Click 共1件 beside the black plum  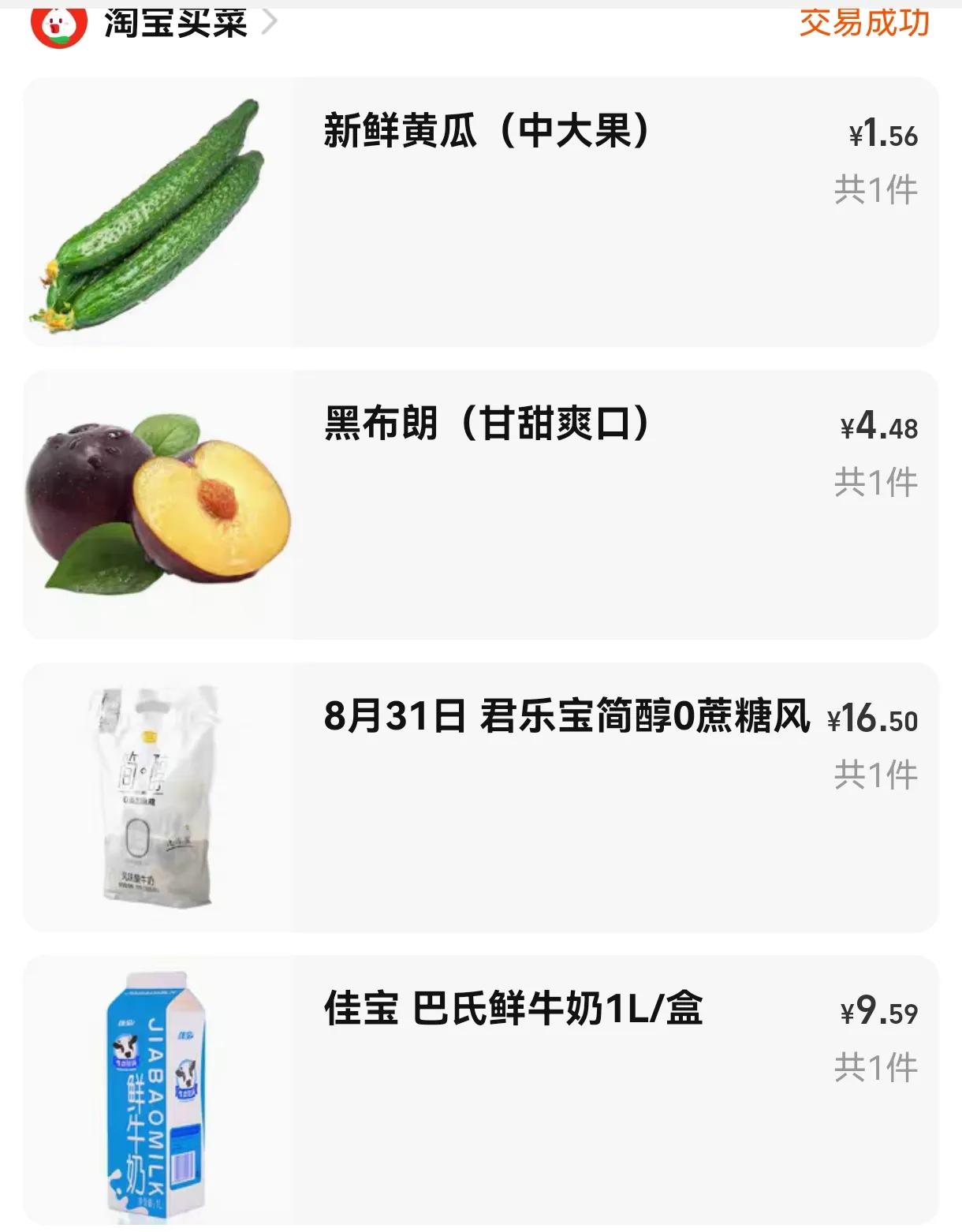(878, 481)
